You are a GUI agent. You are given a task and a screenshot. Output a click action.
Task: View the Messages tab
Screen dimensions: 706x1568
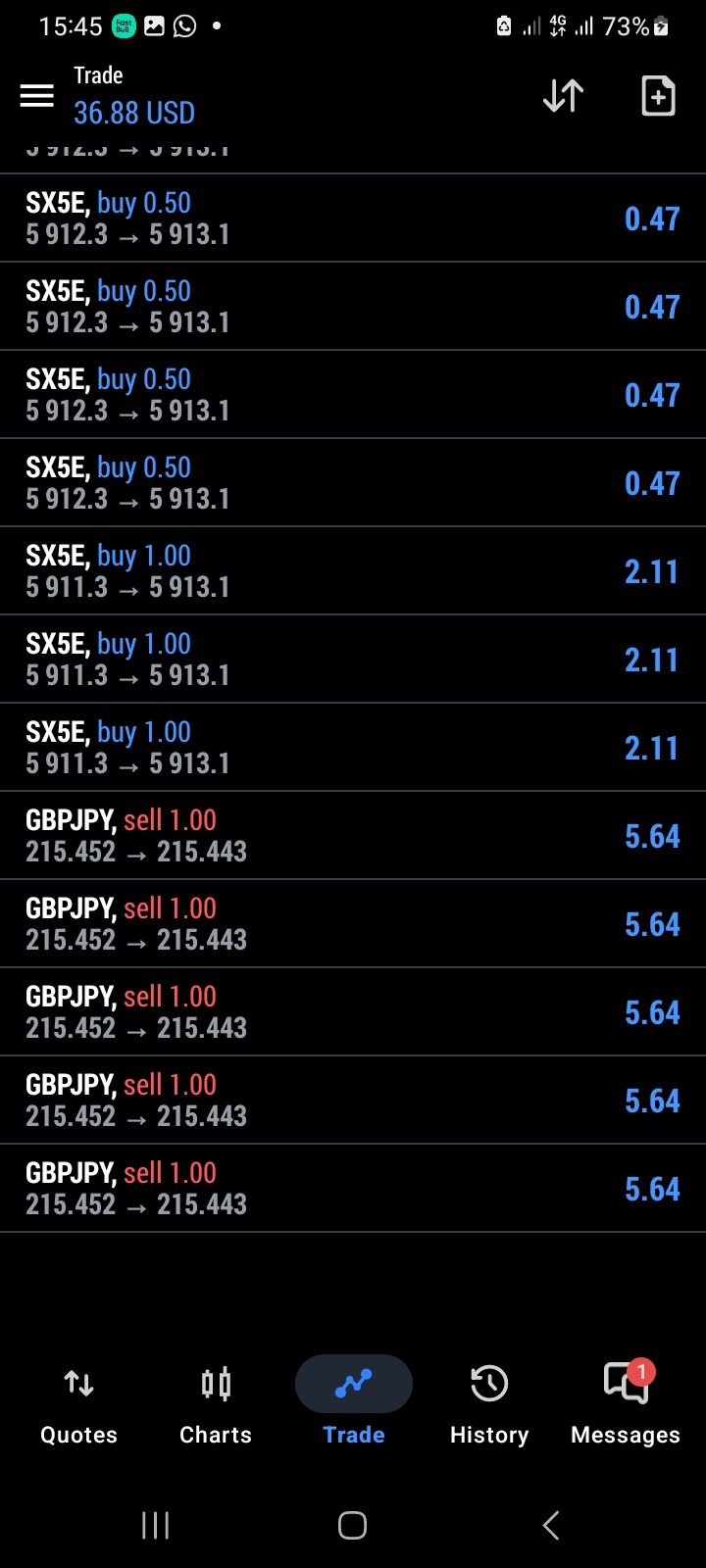tap(626, 1403)
